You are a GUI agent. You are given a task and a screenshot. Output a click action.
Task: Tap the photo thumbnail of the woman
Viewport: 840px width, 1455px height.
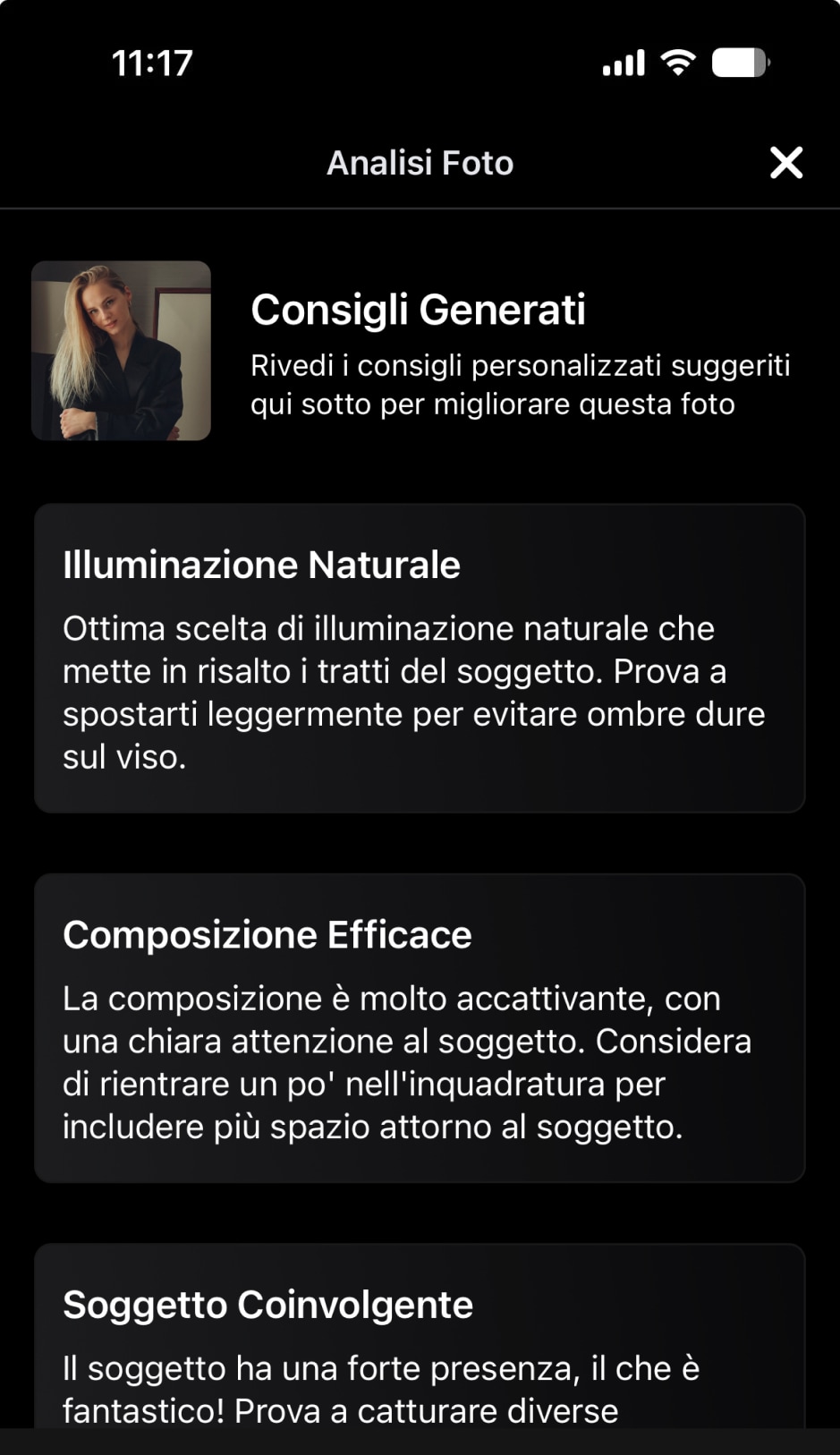tap(121, 350)
